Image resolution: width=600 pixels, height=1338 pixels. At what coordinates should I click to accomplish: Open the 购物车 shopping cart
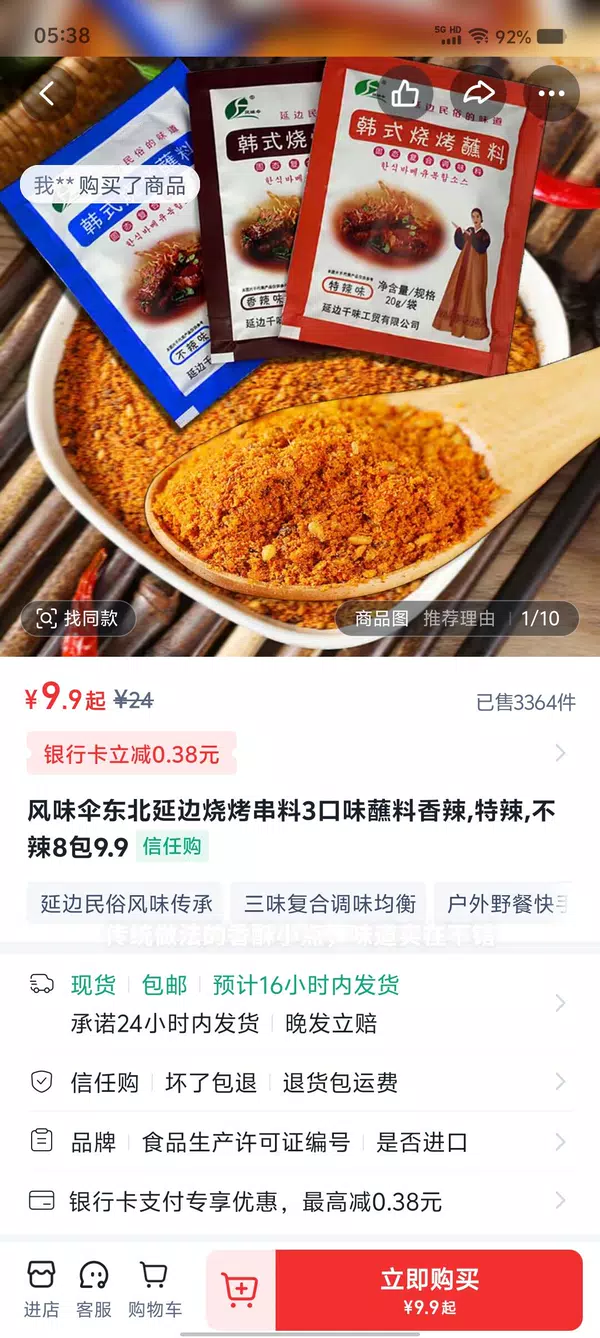click(x=154, y=1289)
